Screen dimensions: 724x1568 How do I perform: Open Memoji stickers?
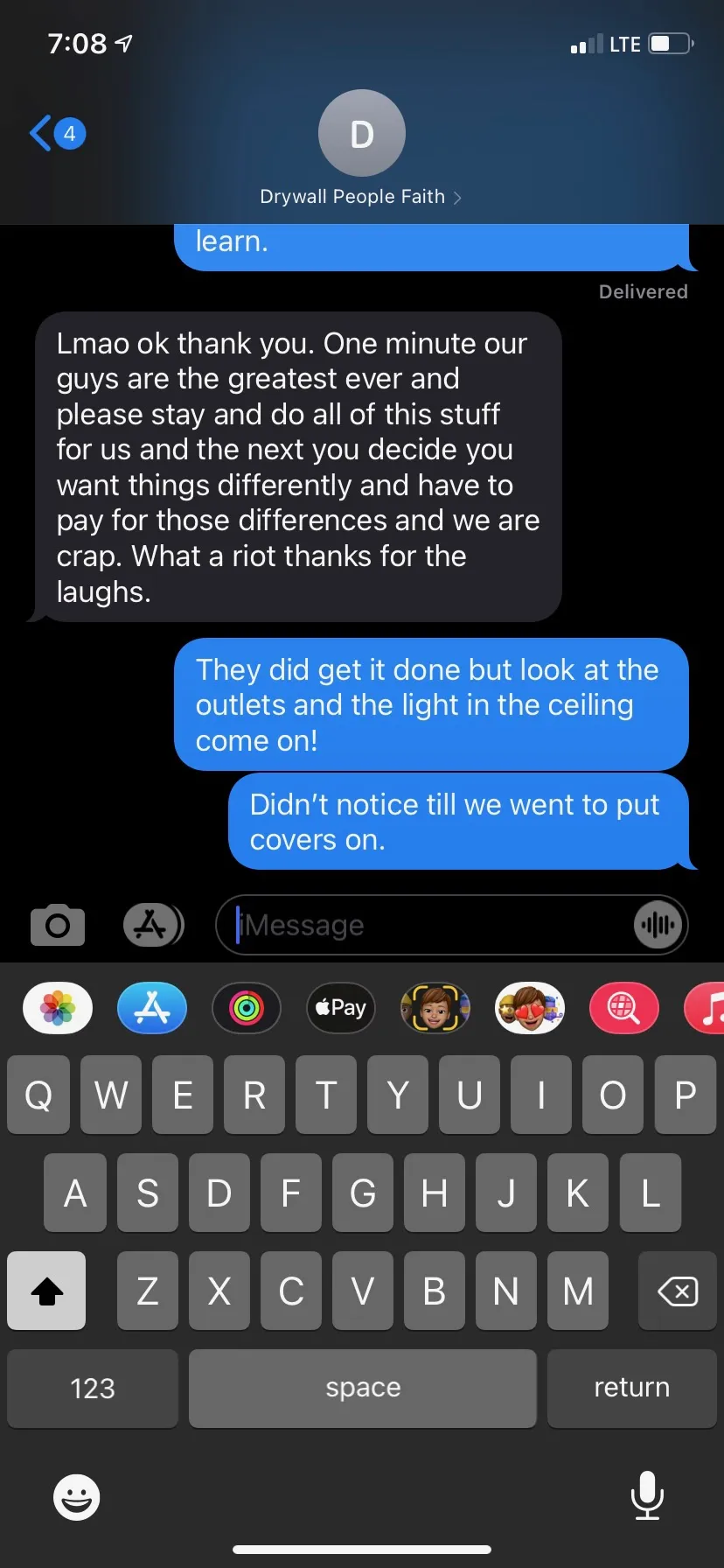530,1008
